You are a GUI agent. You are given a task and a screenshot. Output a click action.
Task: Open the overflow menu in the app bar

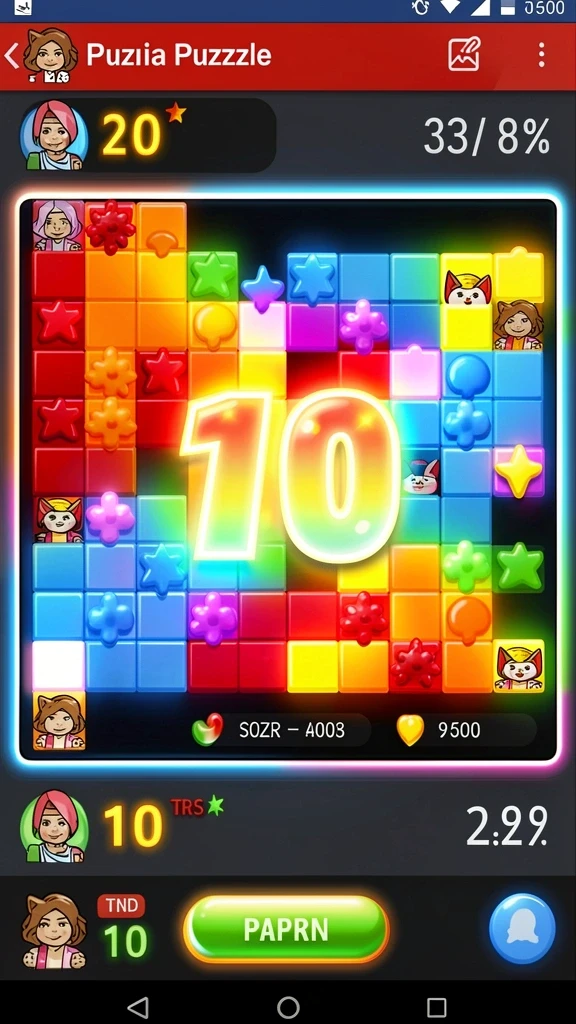[541, 55]
